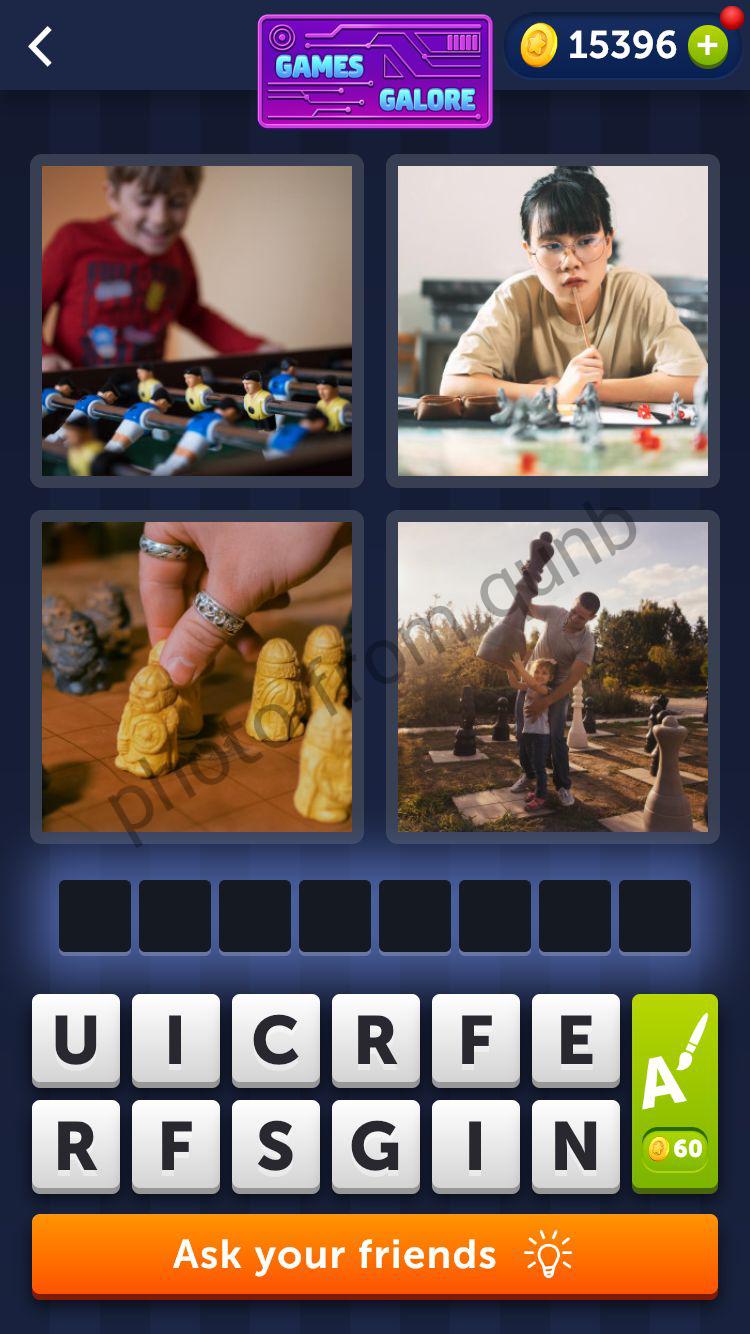Enlarge the giant outdoor chess picture
The width and height of the screenshot is (750, 1334).
pos(553,677)
